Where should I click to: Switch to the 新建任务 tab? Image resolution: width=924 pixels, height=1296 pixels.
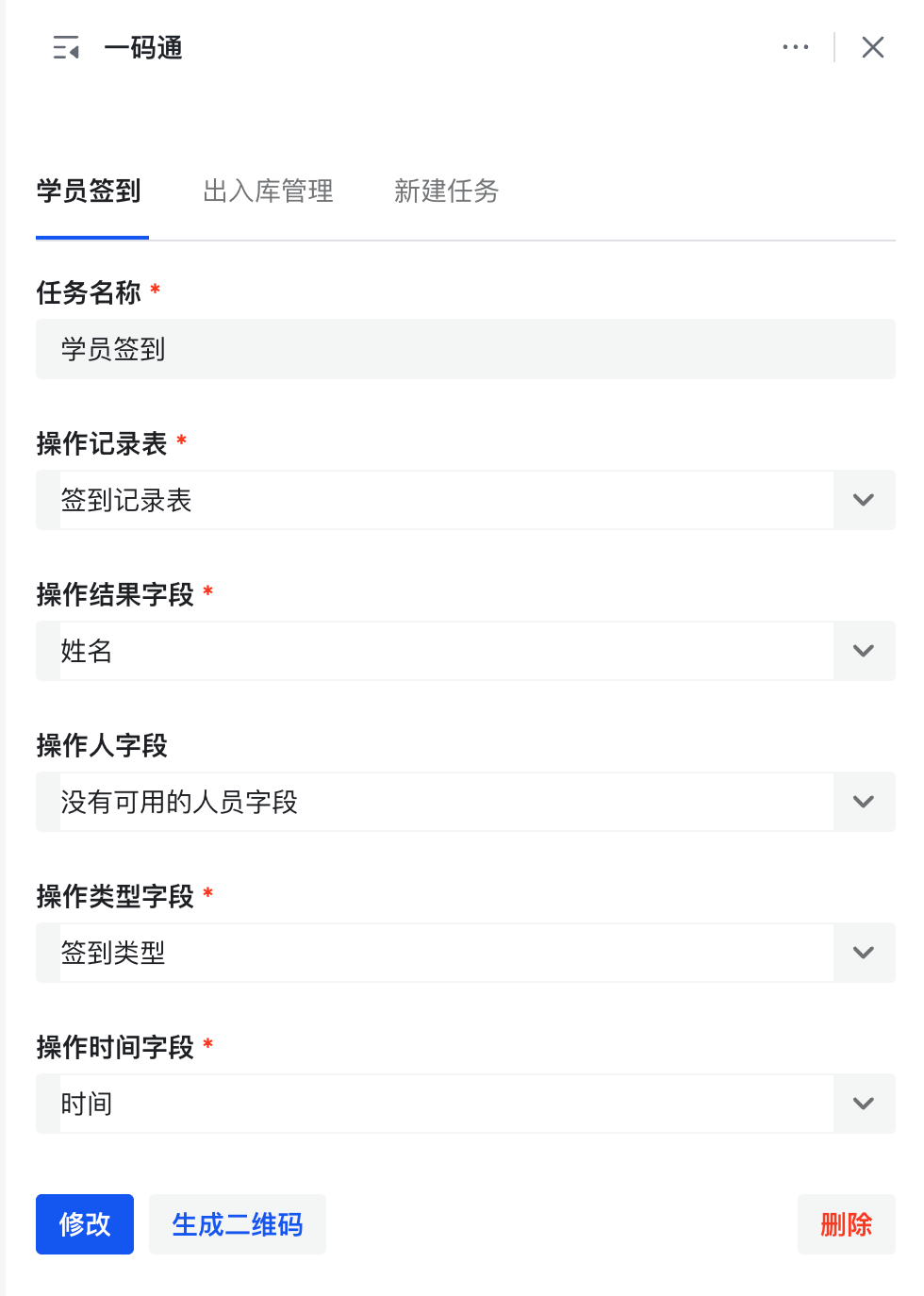[446, 191]
